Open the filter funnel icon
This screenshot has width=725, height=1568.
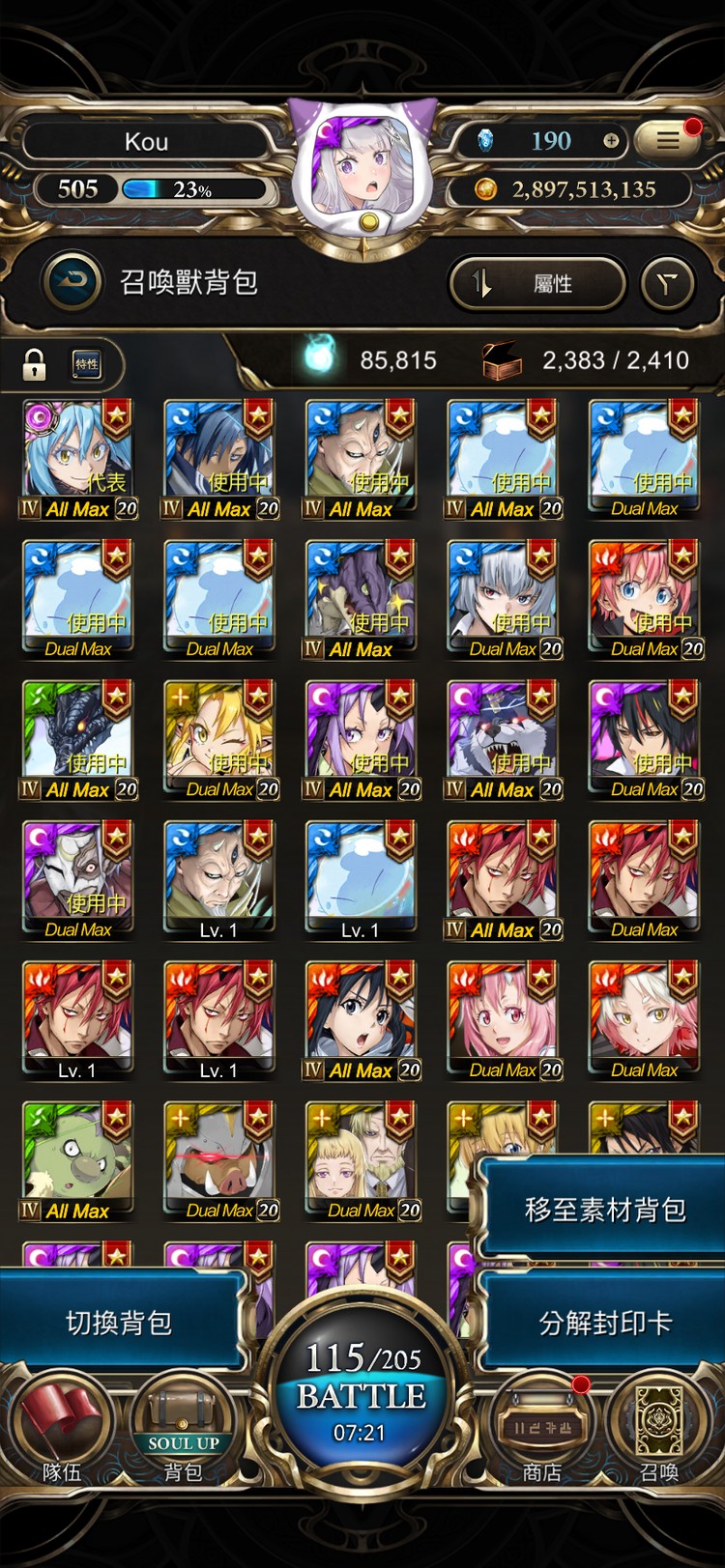tap(667, 283)
